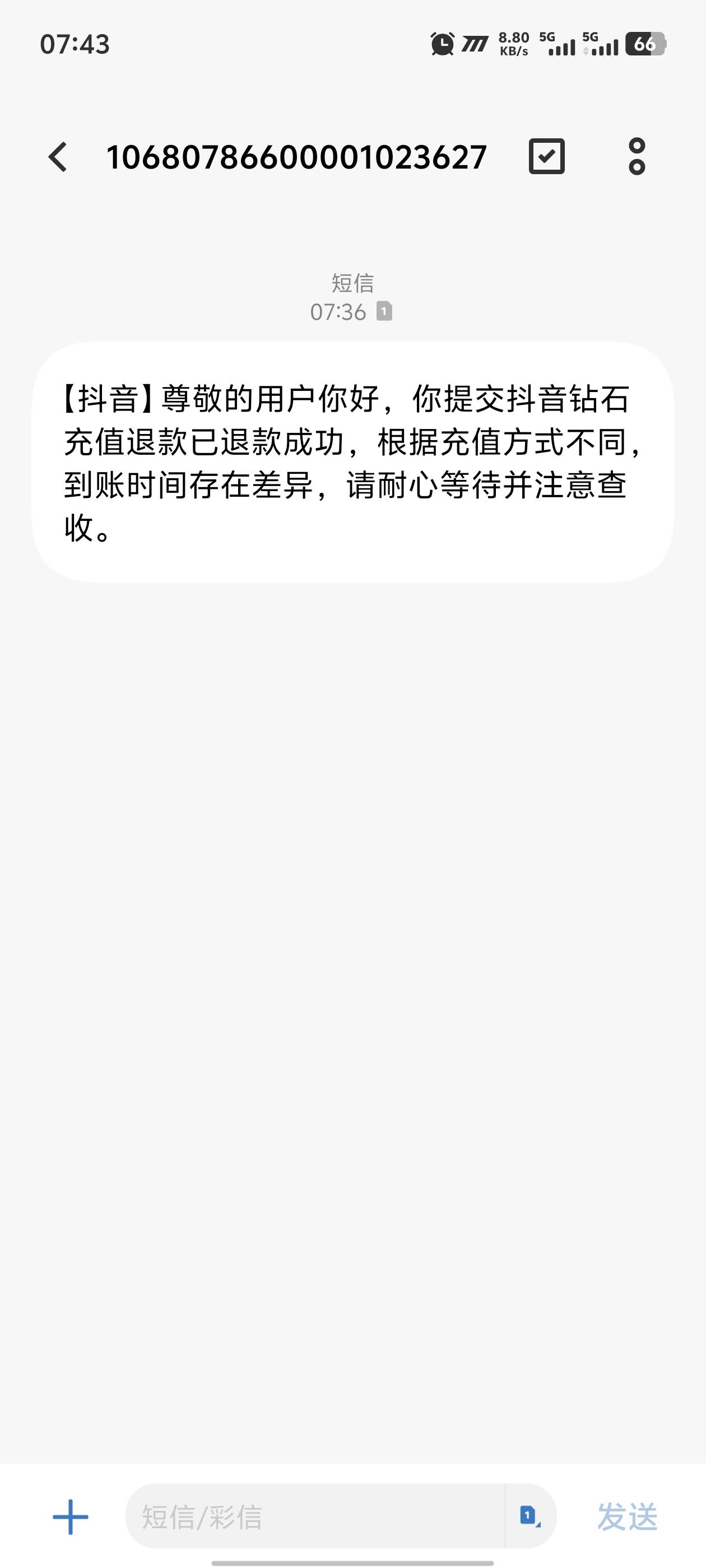Open the plus attachment menu

[71, 1517]
